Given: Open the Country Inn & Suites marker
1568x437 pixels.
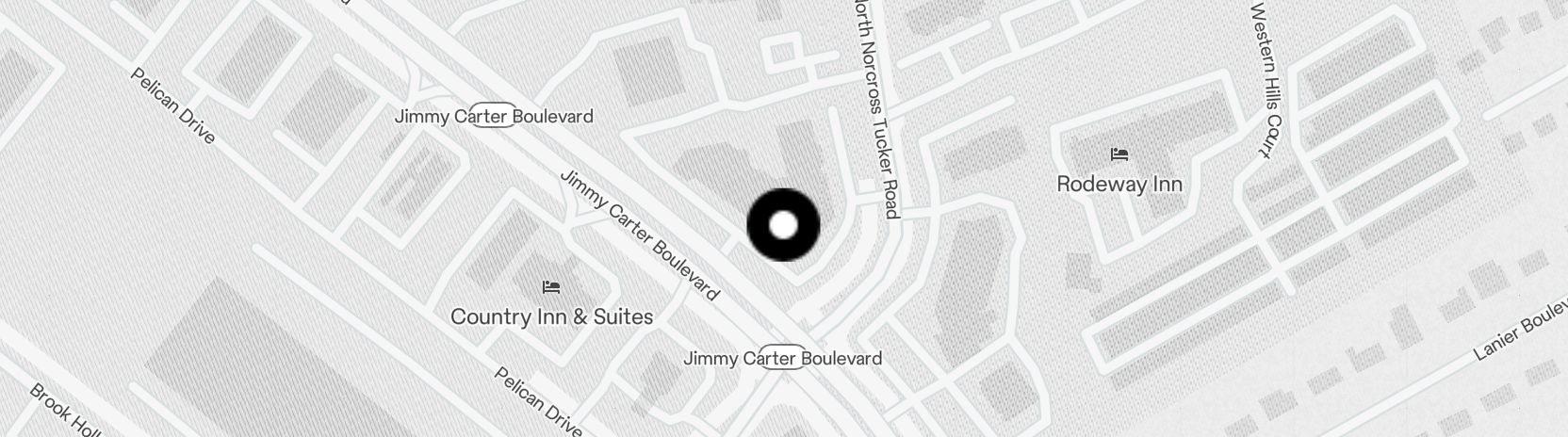Looking at the screenshot, I should (551, 287).
